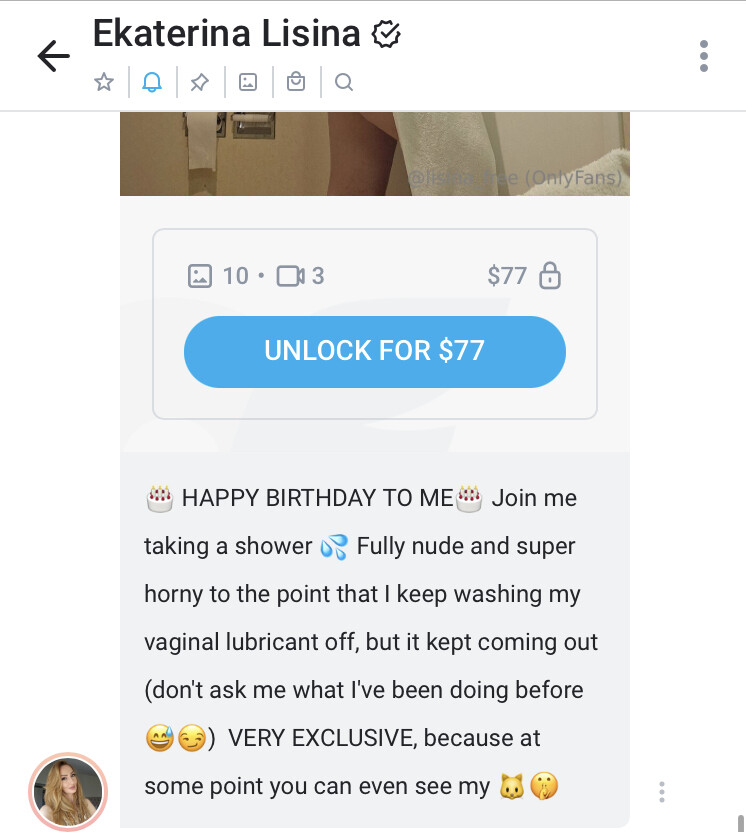Star this conversation
Screen dimensions: 746x832
point(104,83)
